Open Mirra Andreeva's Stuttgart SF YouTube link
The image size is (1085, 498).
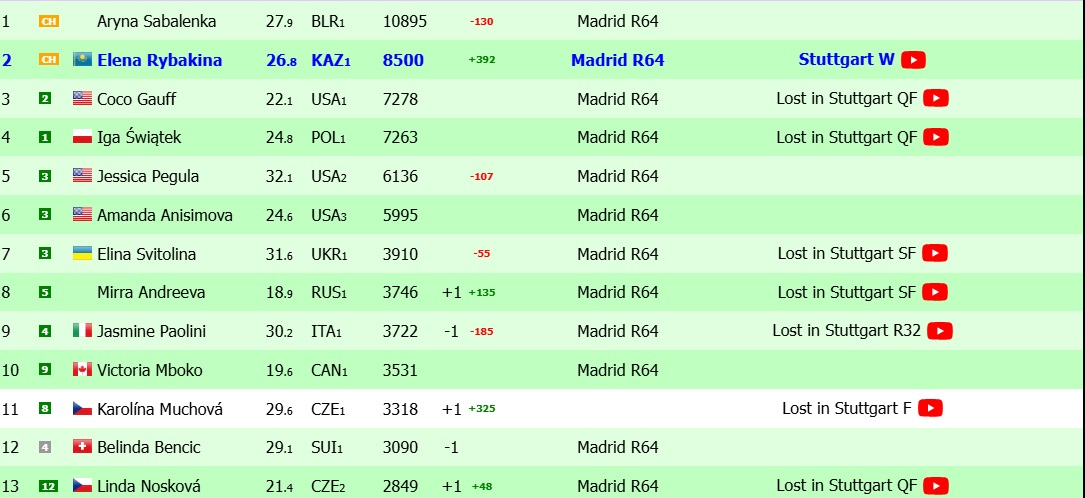point(935,292)
